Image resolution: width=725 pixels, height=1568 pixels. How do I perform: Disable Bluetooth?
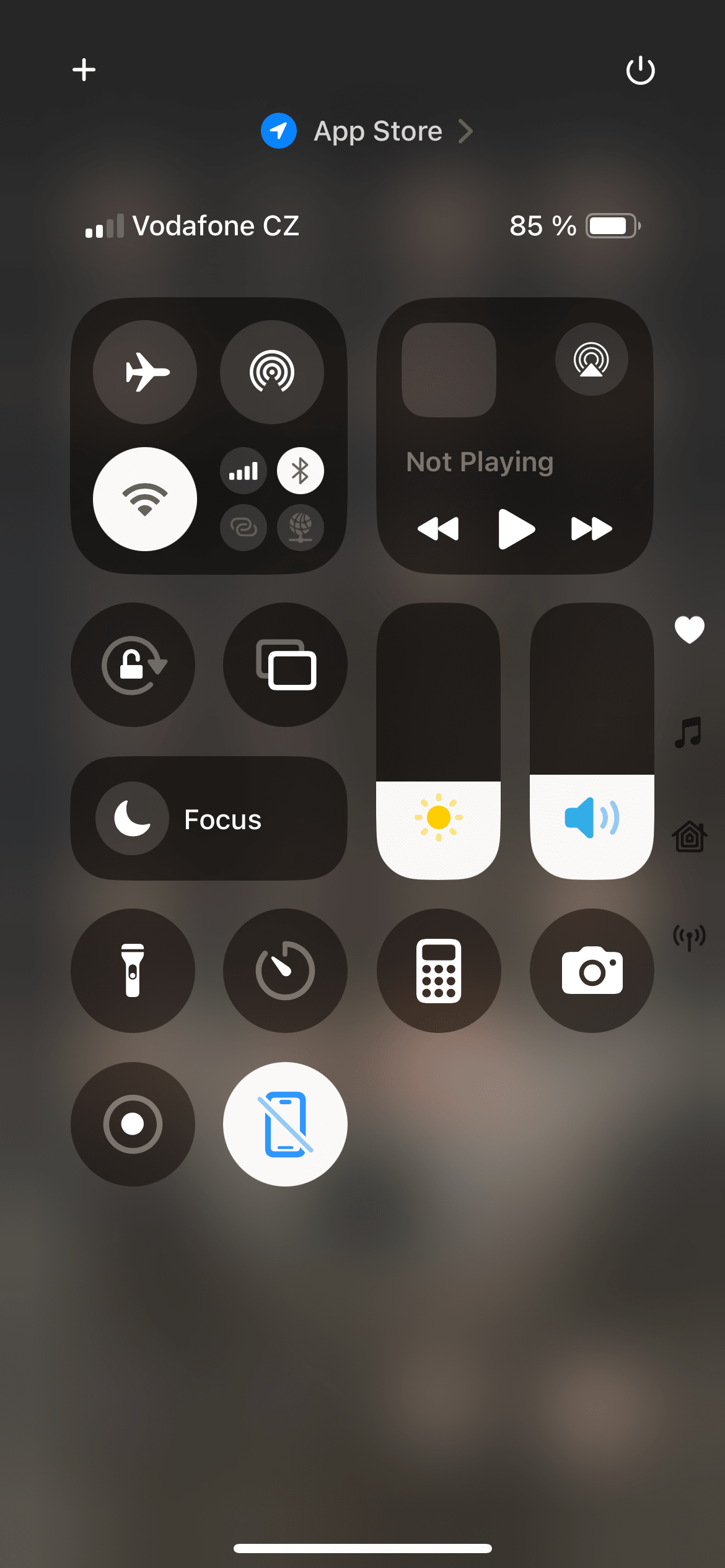[301, 471]
